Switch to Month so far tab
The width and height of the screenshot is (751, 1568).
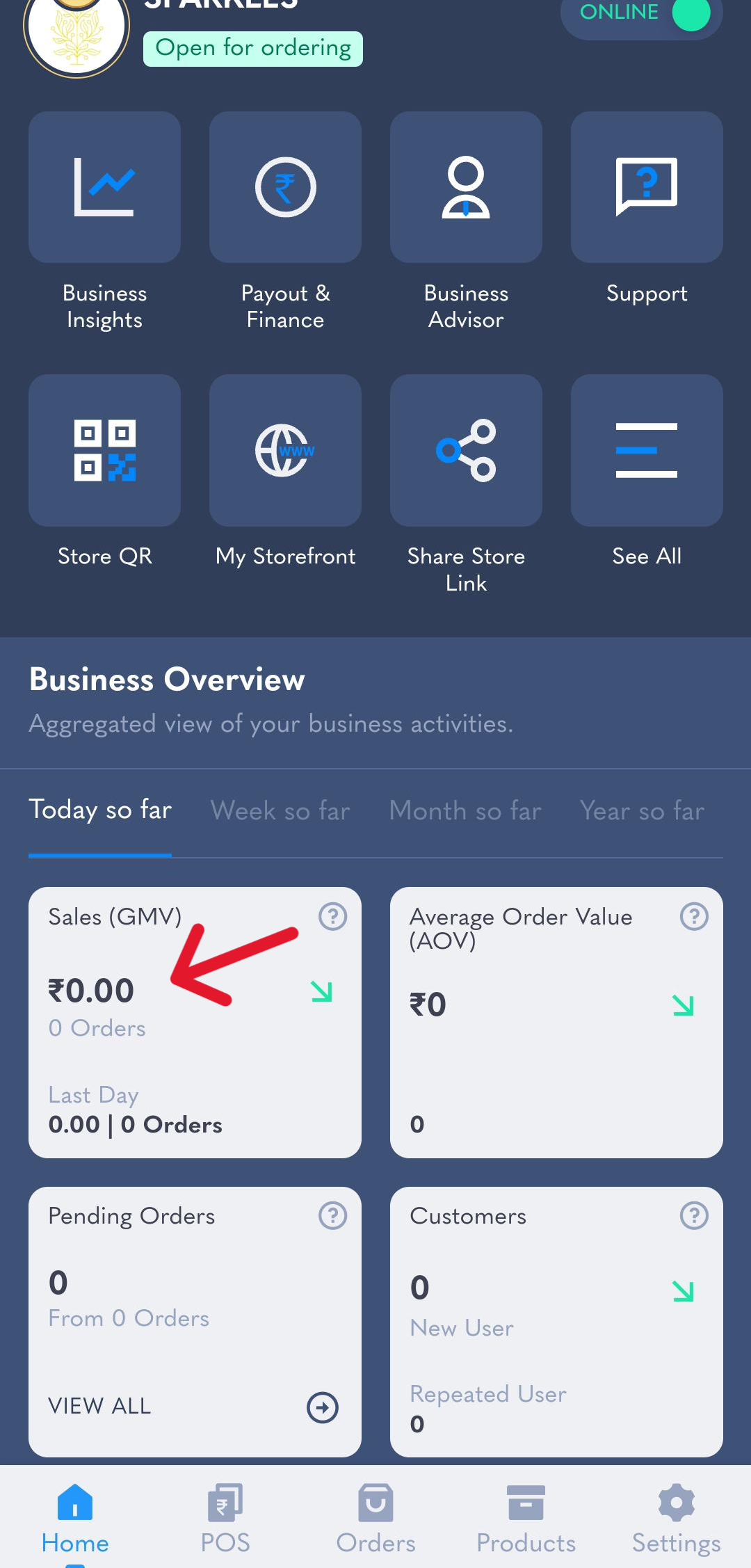(x=465, y=810)
